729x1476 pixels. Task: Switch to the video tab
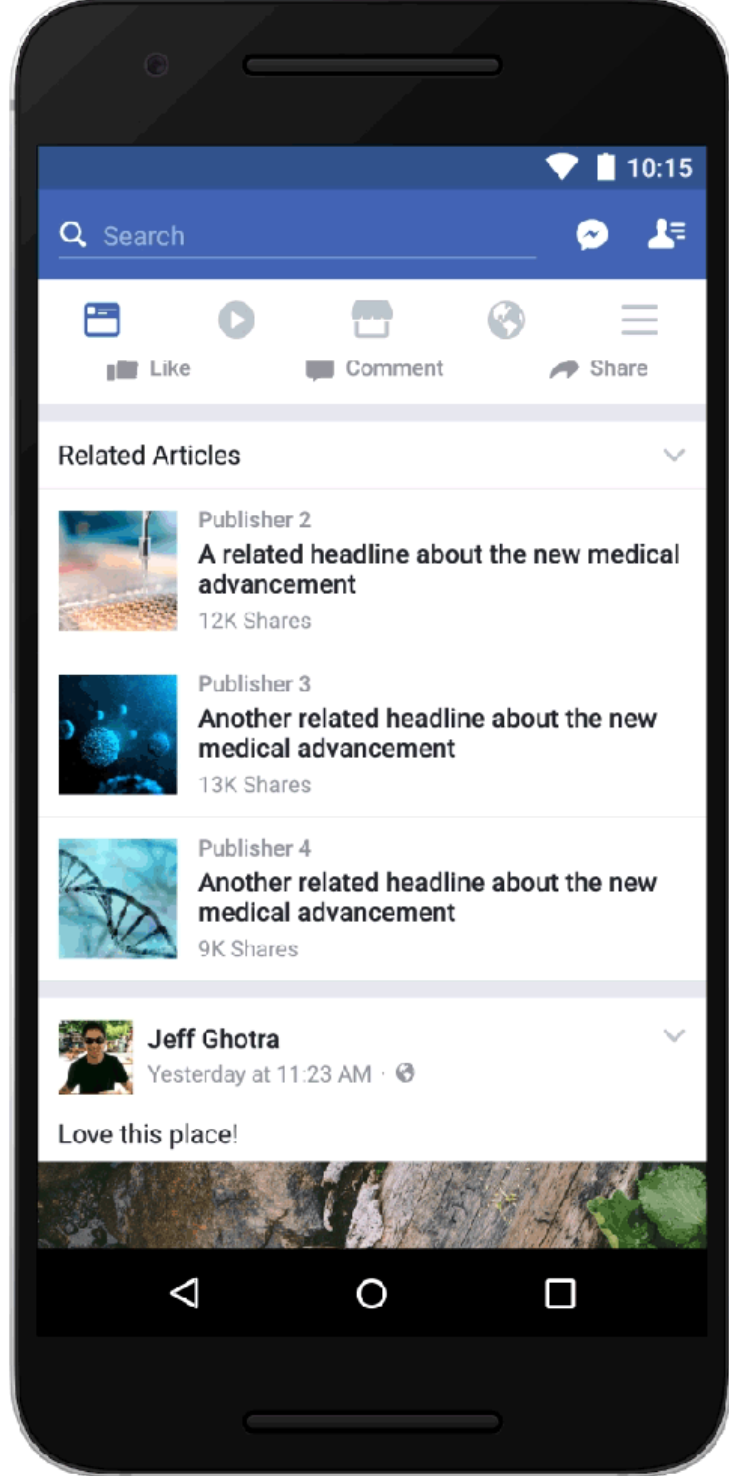[x=236, y=320]
